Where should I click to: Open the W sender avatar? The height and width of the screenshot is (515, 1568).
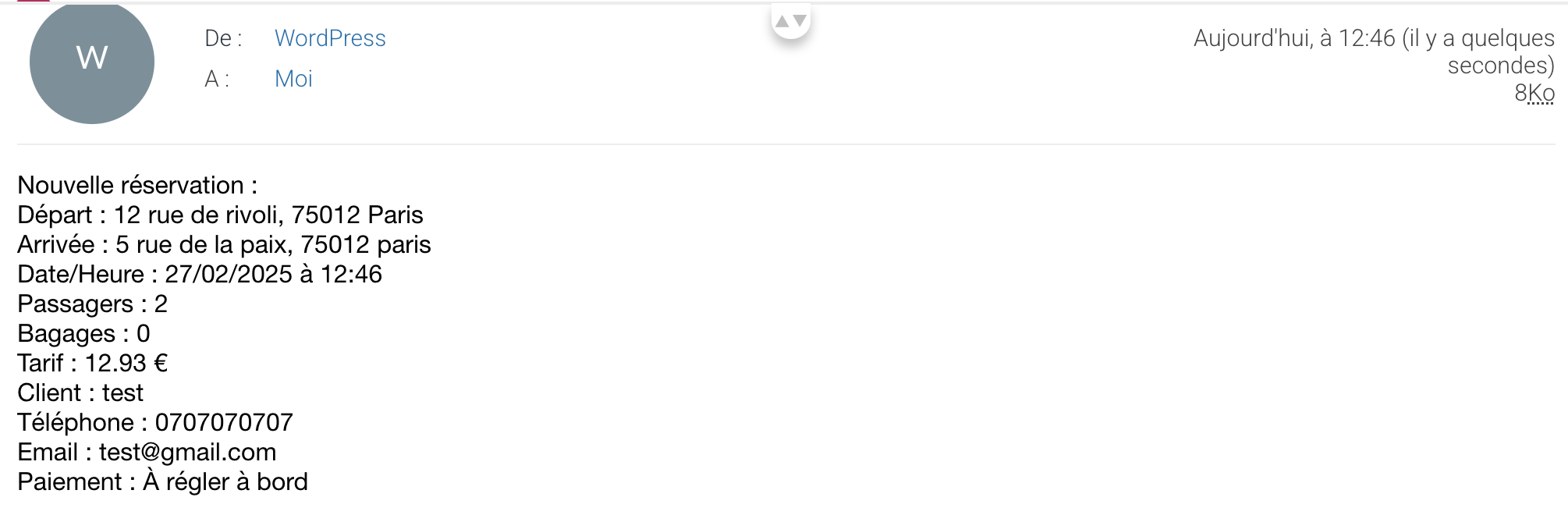click(x=92, y=62)
